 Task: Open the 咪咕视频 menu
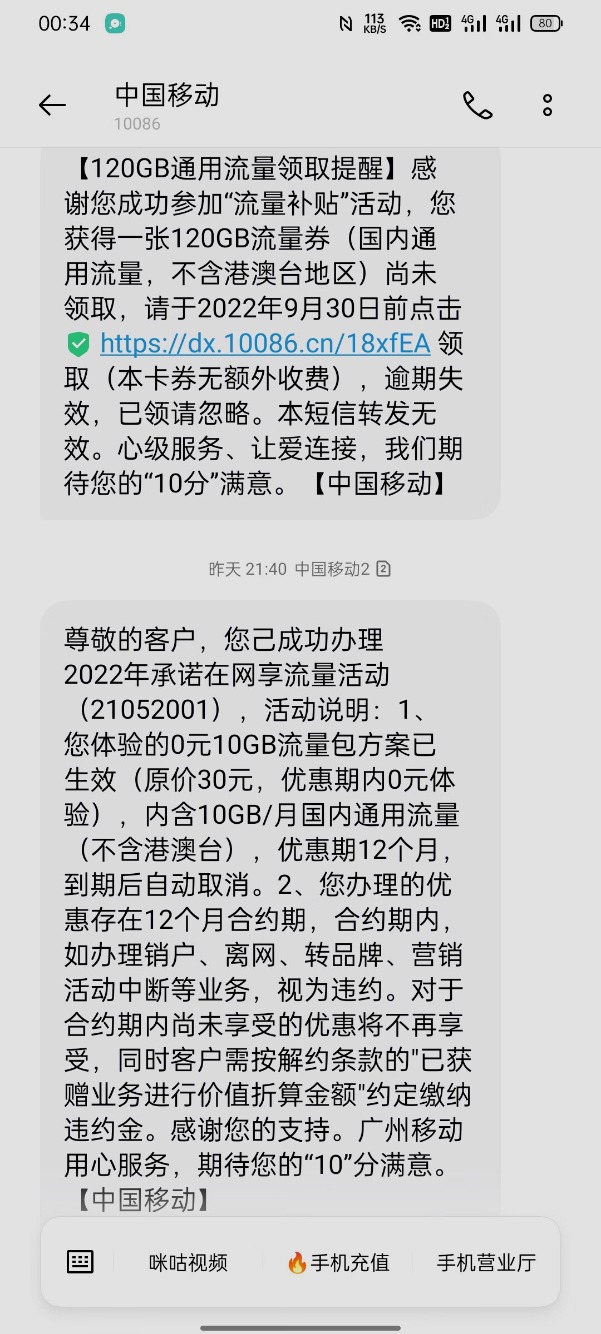point(188,1262)
